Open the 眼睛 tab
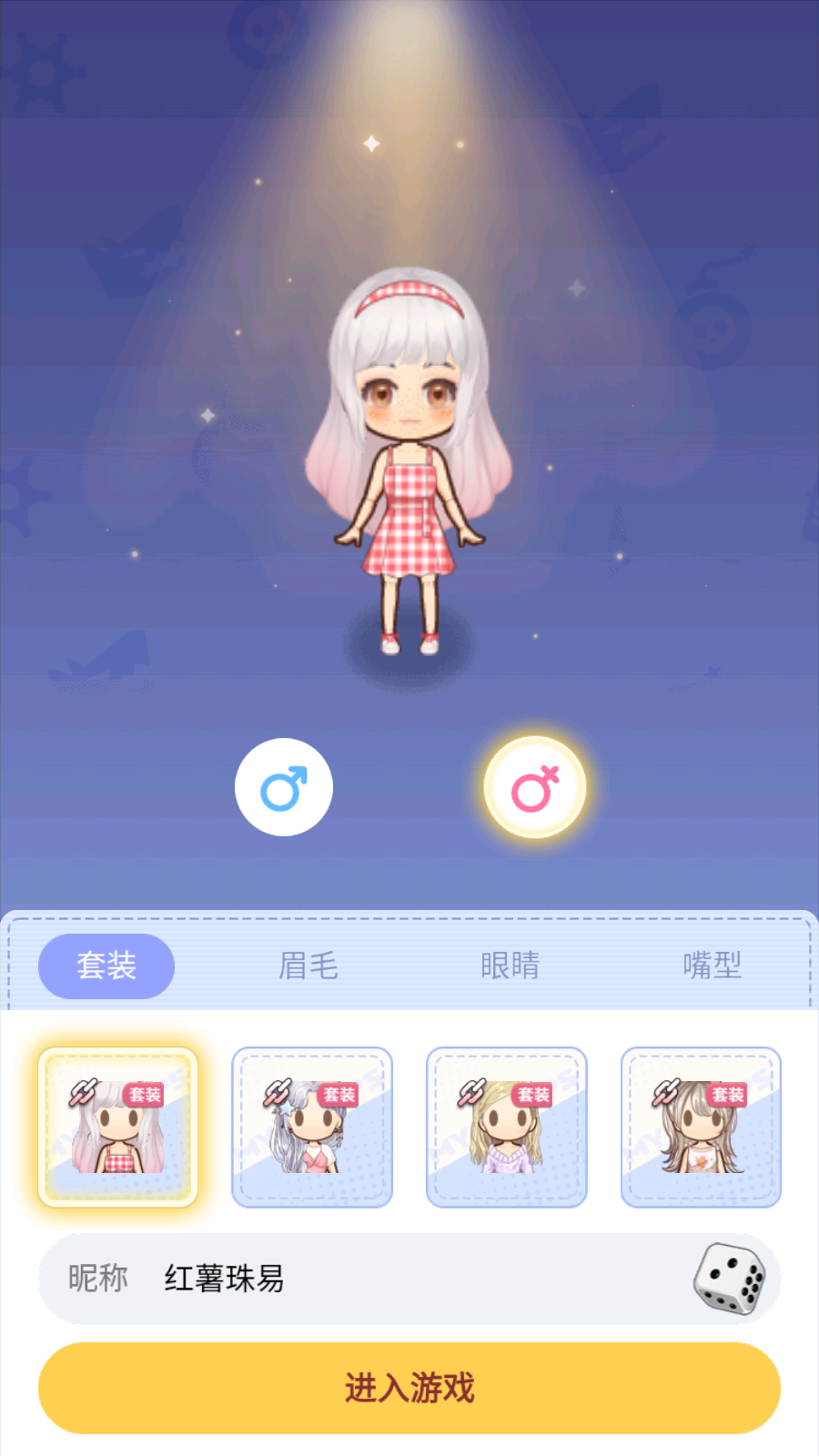 click(x=511, y=966)
